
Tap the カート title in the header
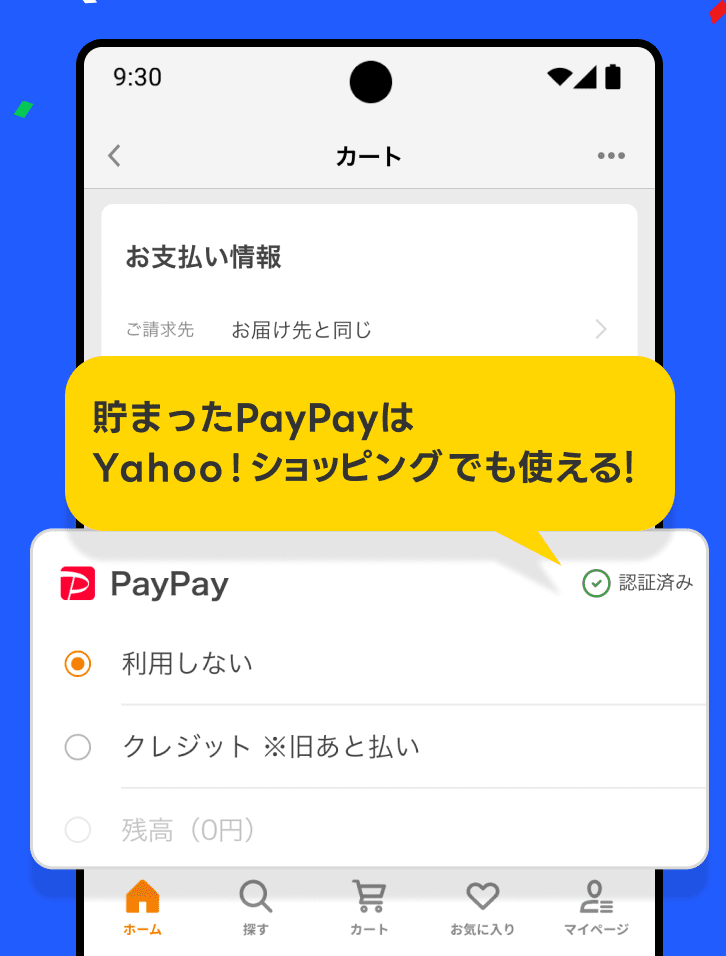[369, 156]
